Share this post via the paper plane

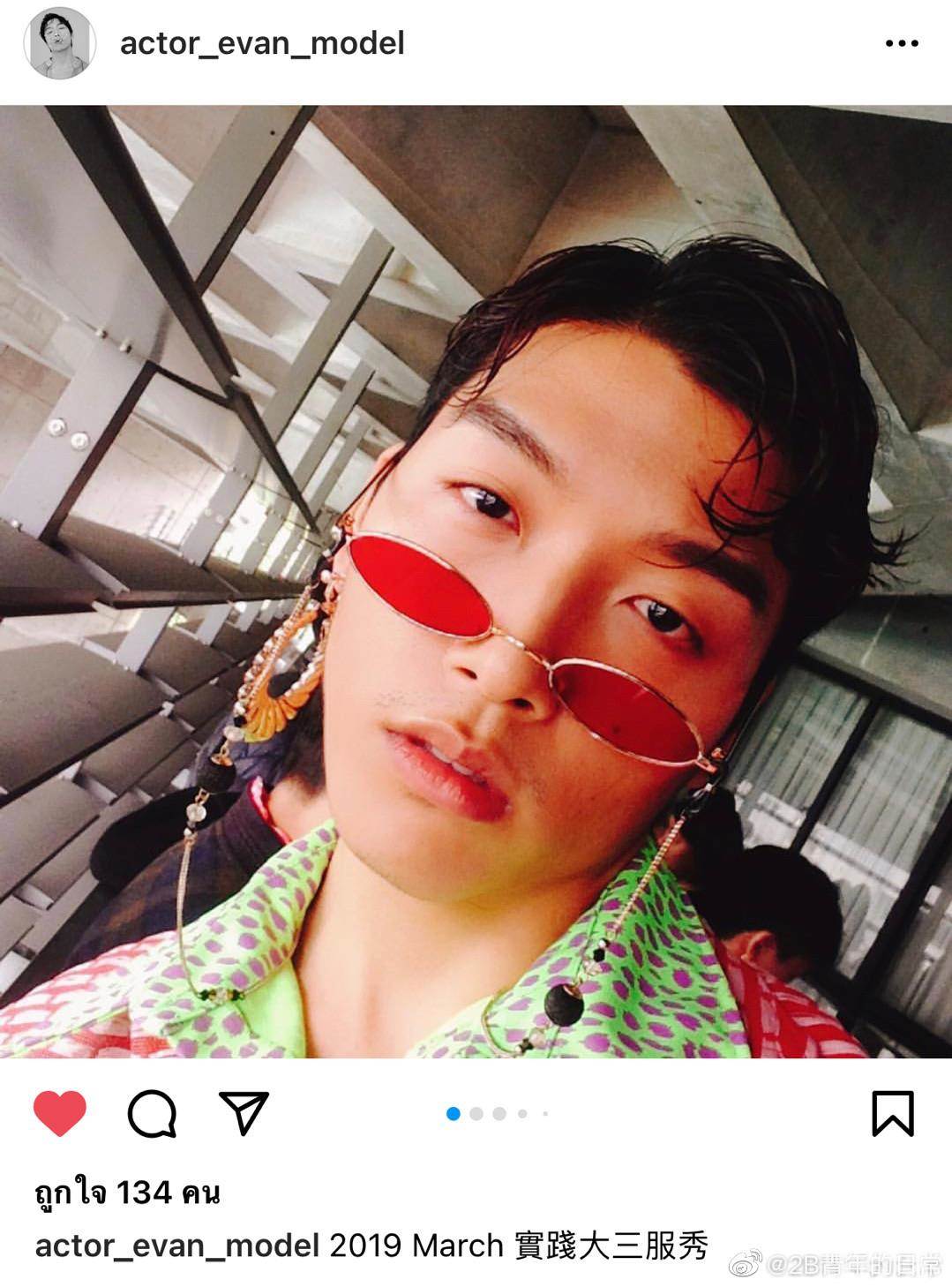point(243,1113)
